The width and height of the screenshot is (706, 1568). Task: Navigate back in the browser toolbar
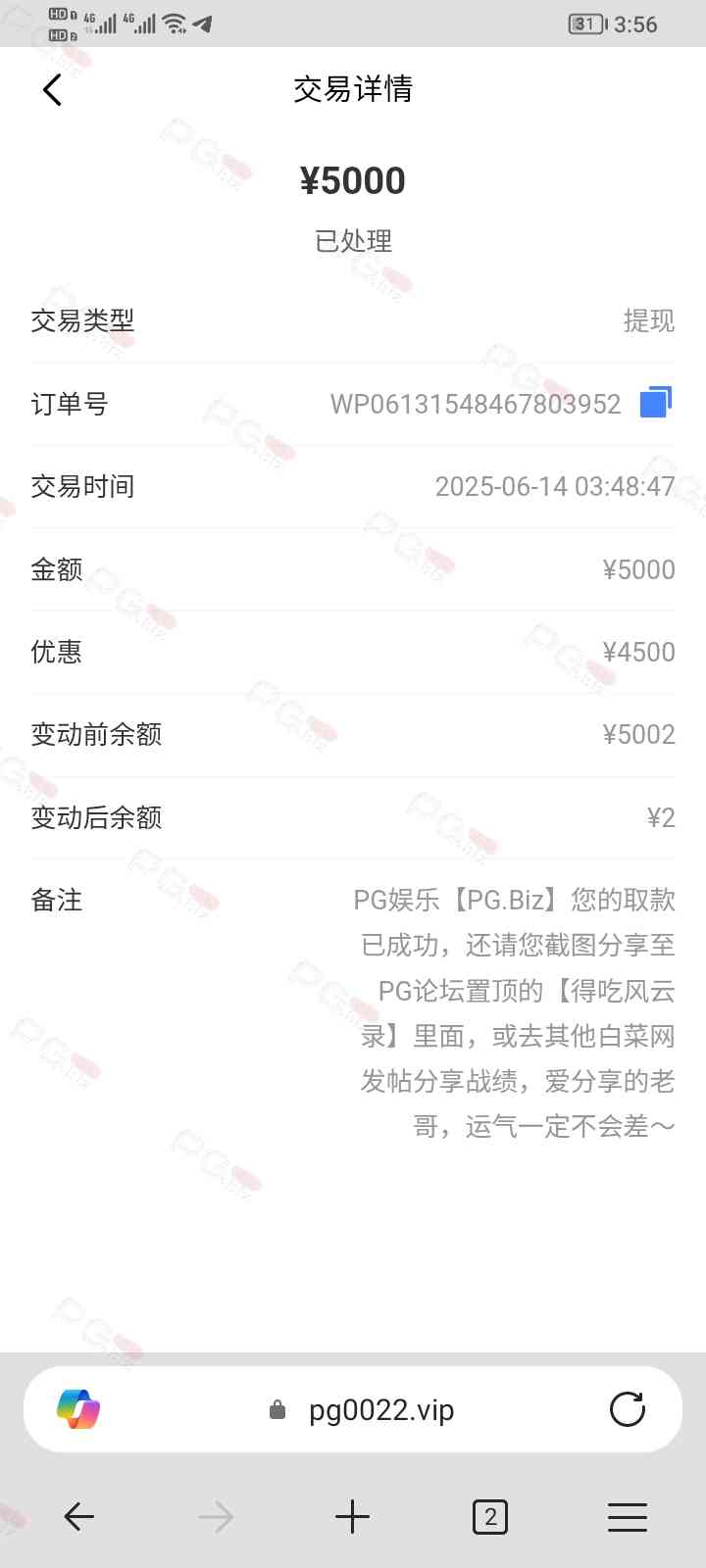(x=78, y=1517)
